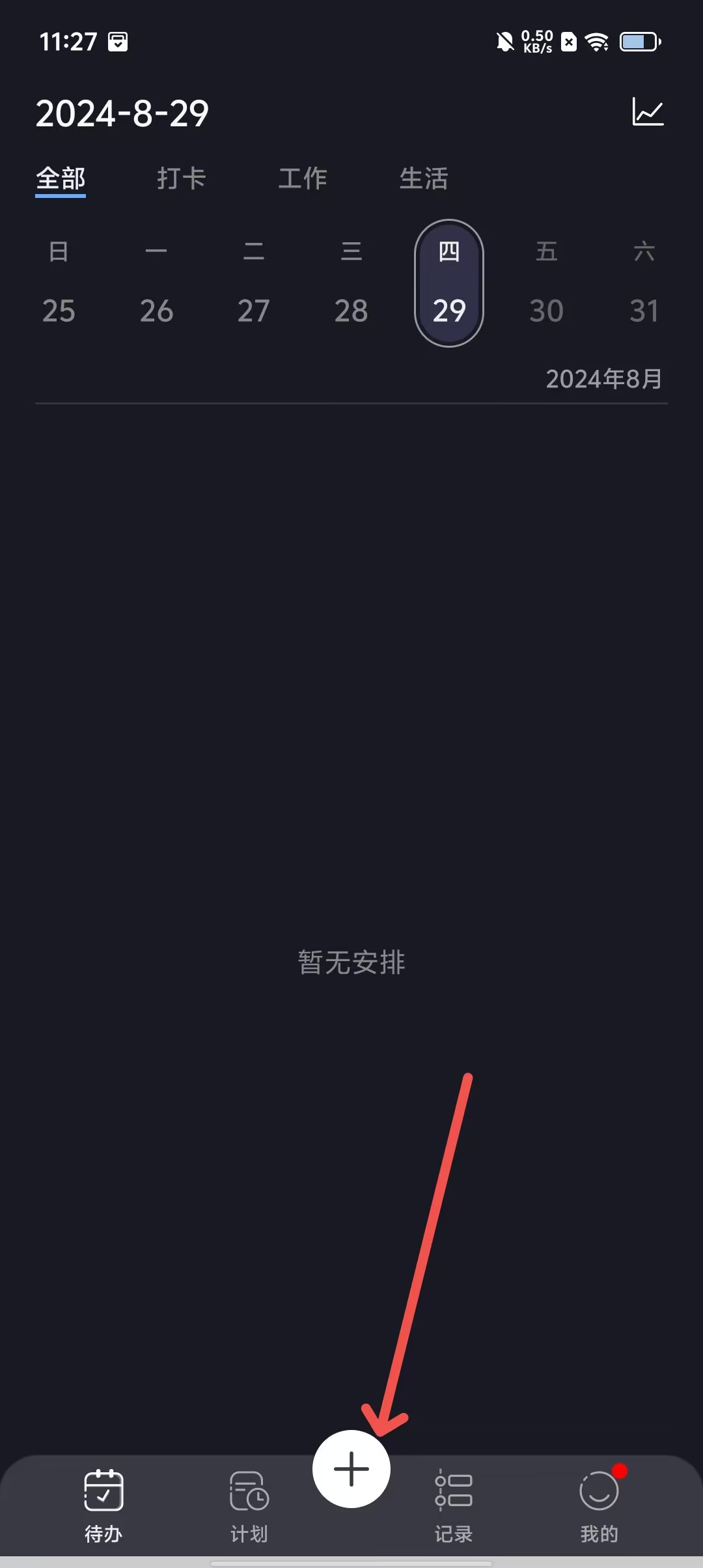Select Sunday the 25th in the calendar

point(59,310)
